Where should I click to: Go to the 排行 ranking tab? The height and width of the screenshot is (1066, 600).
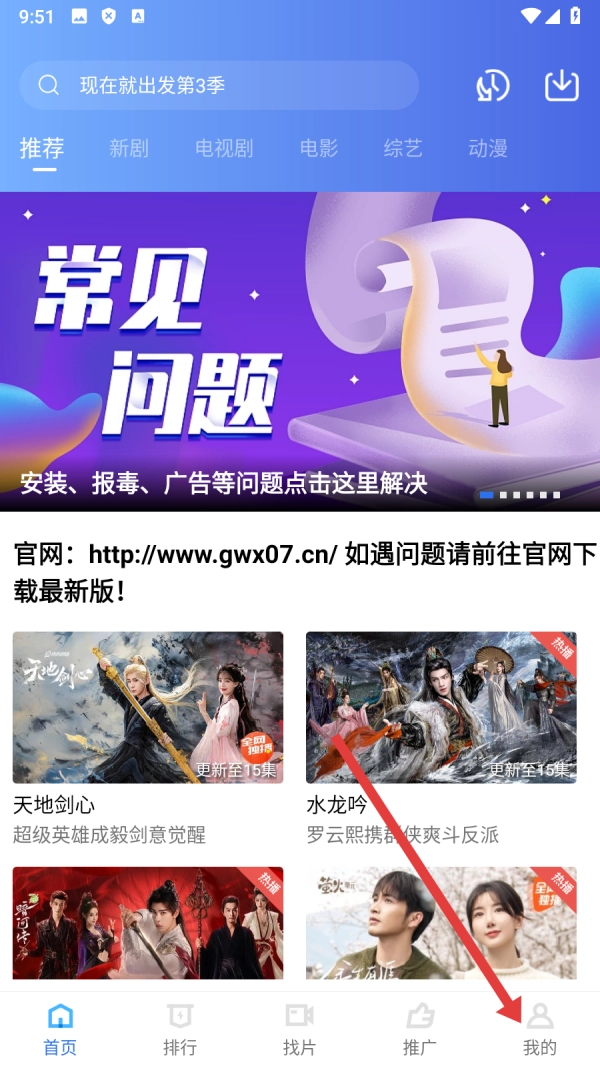pyautogui.click(x=180, y=1030)
